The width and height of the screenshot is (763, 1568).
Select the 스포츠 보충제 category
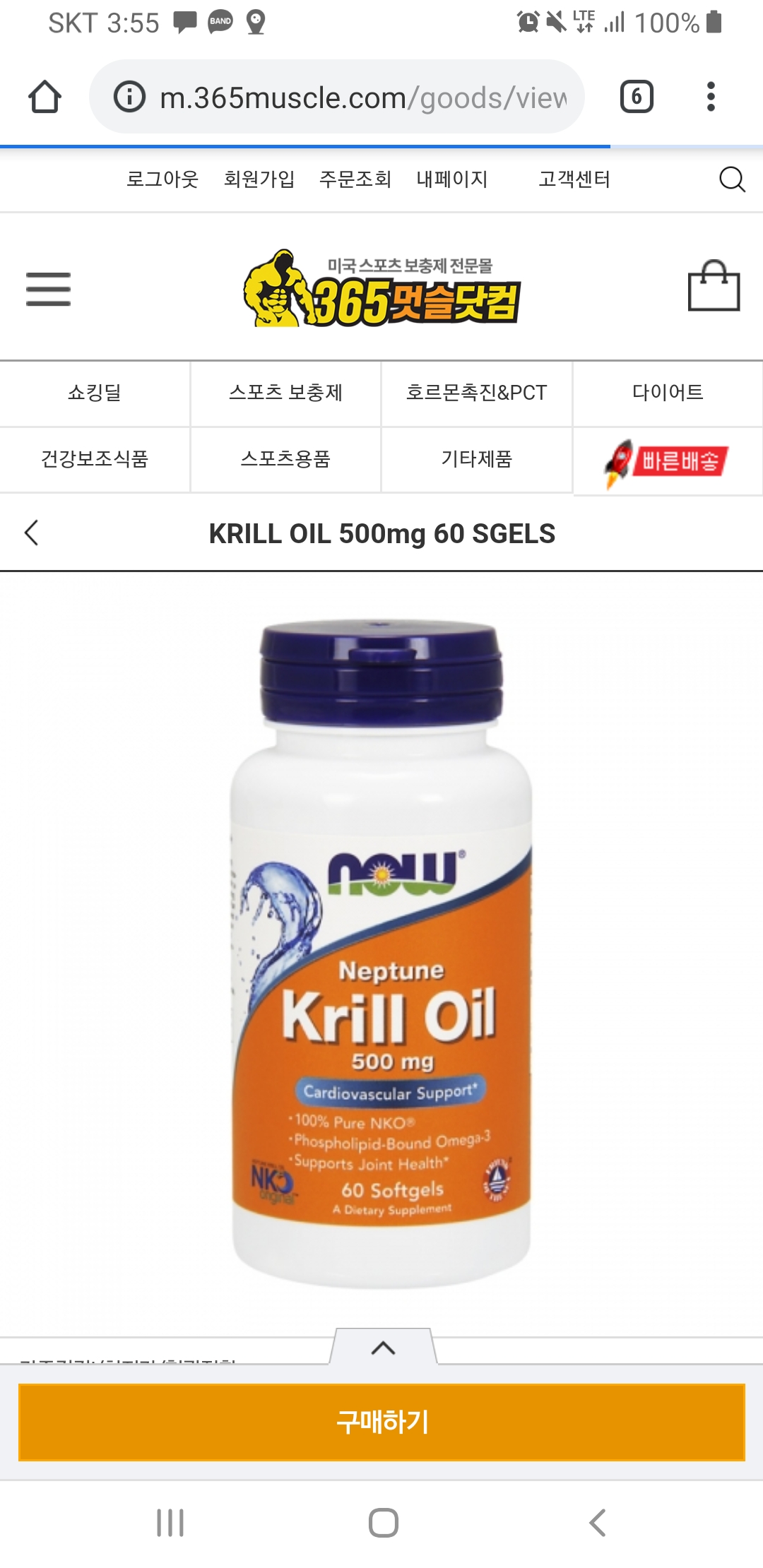pyautogui.click(x=285, y=393)
